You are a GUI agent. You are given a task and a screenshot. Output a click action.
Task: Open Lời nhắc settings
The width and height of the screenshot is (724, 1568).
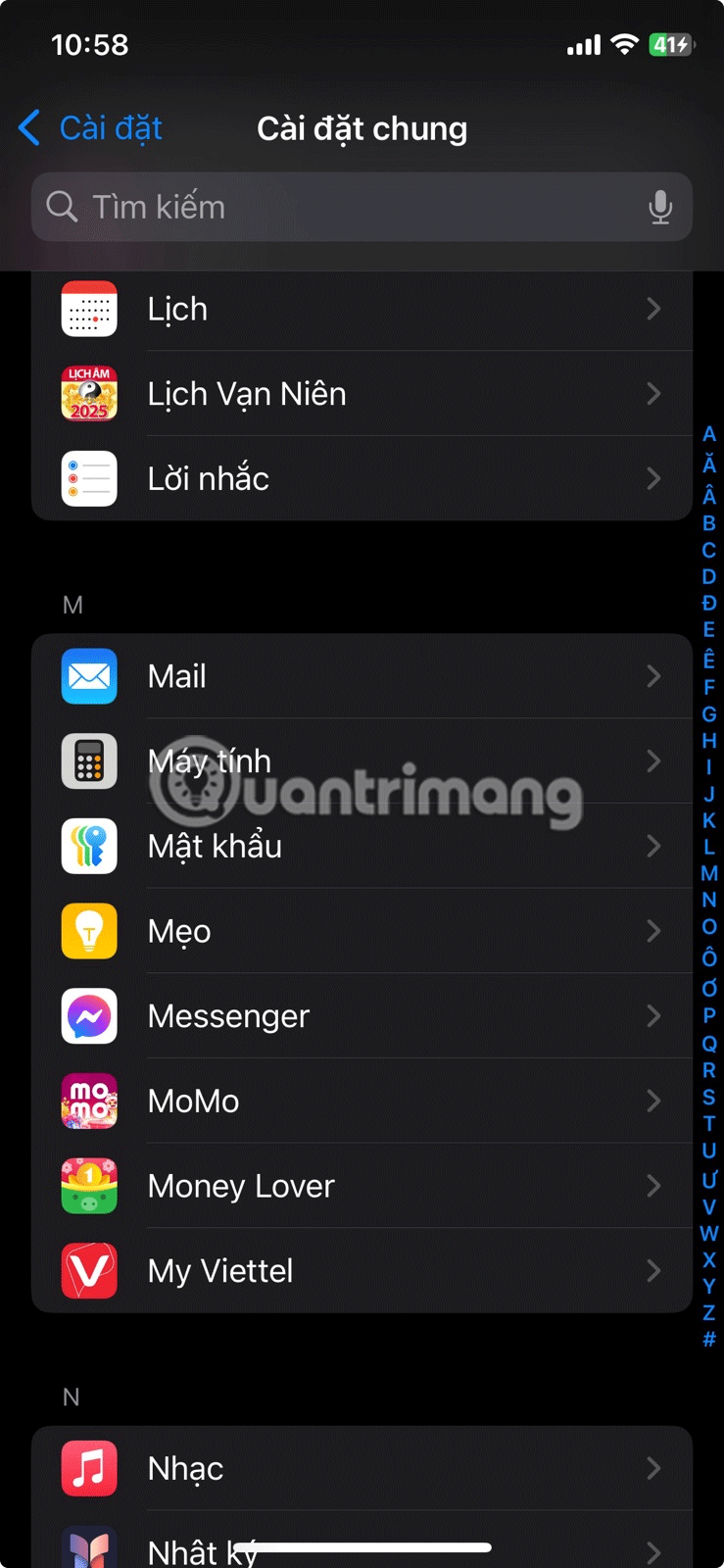pos(361,478)
